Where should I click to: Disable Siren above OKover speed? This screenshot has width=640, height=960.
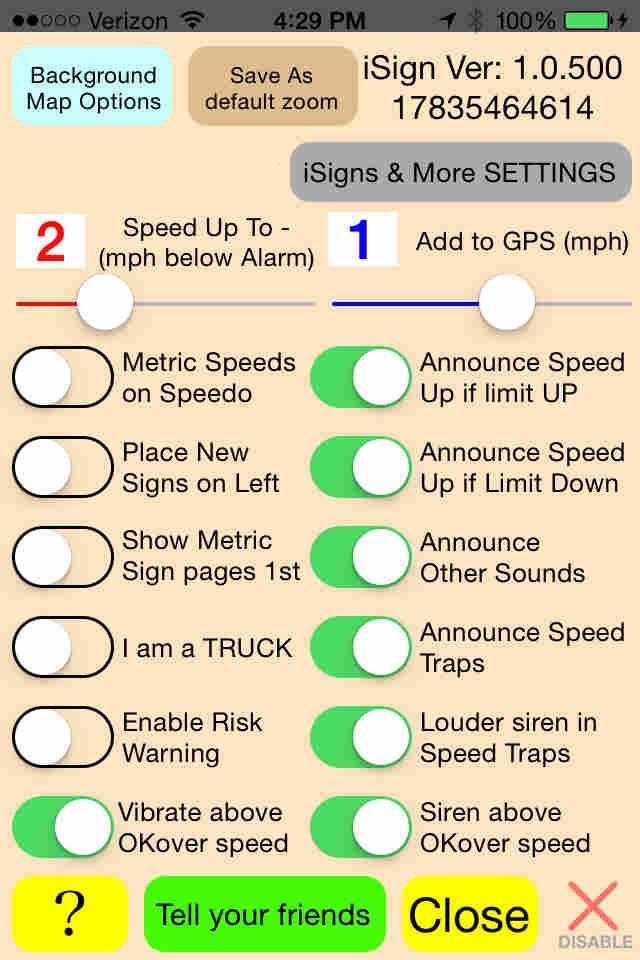pyautogui.click(x=360, y=827)
